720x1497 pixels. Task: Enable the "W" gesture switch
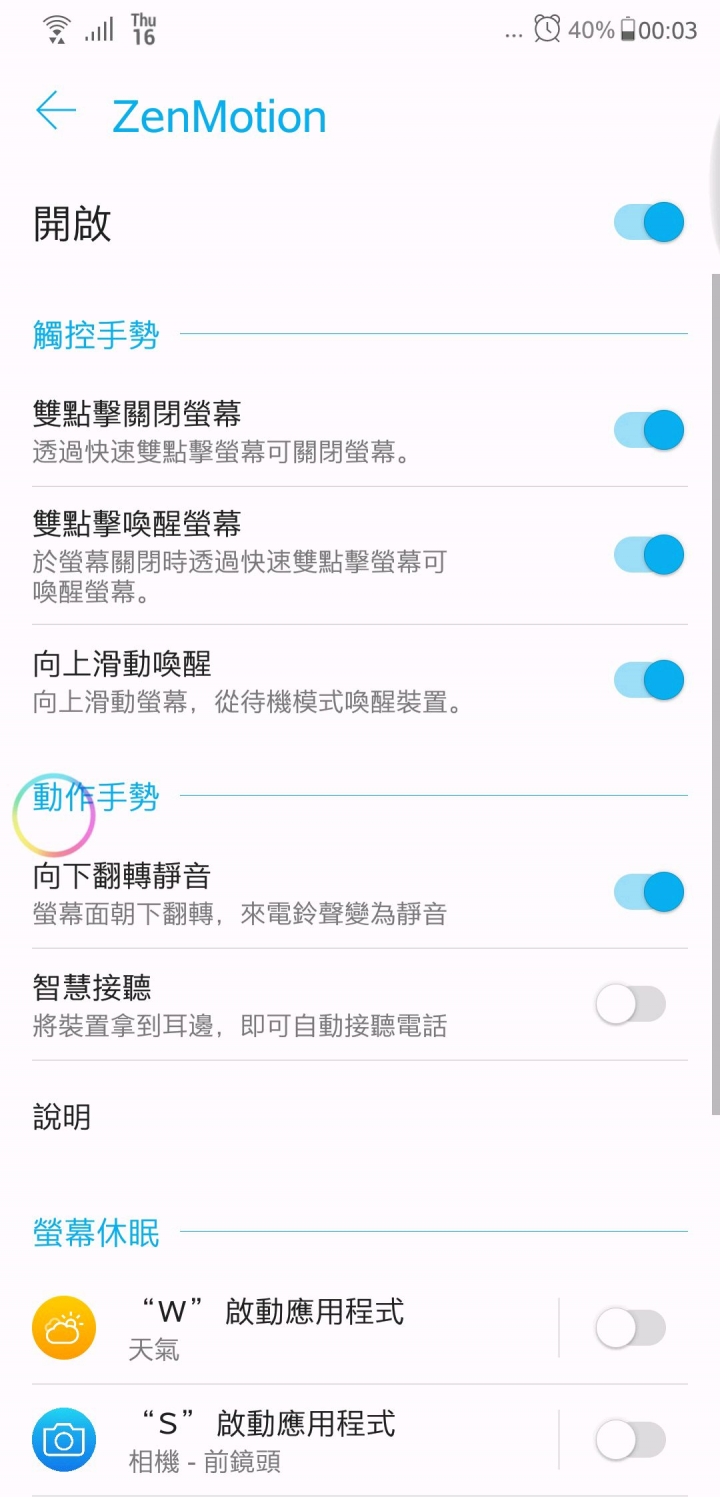631,1329
